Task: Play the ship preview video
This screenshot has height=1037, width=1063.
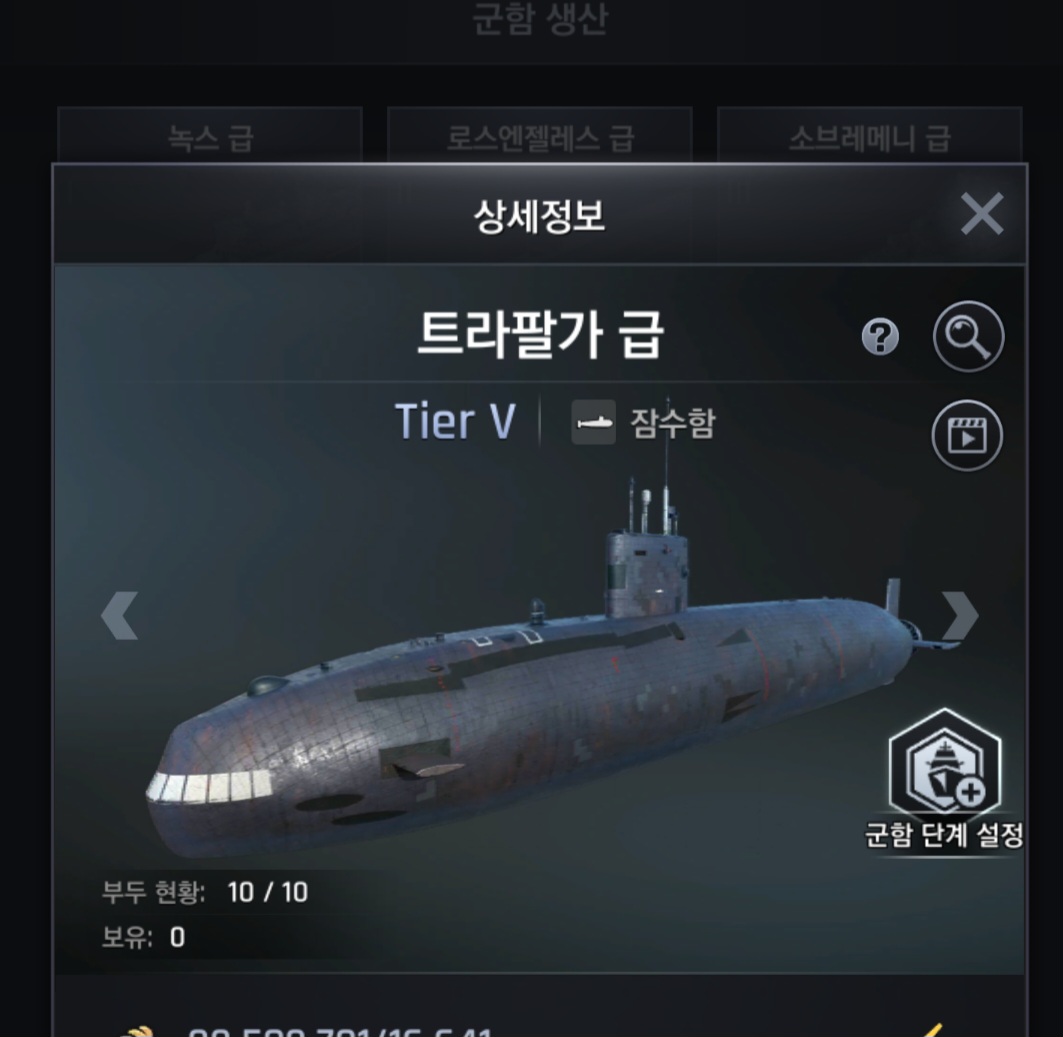Action: click(x=967, y=435)
